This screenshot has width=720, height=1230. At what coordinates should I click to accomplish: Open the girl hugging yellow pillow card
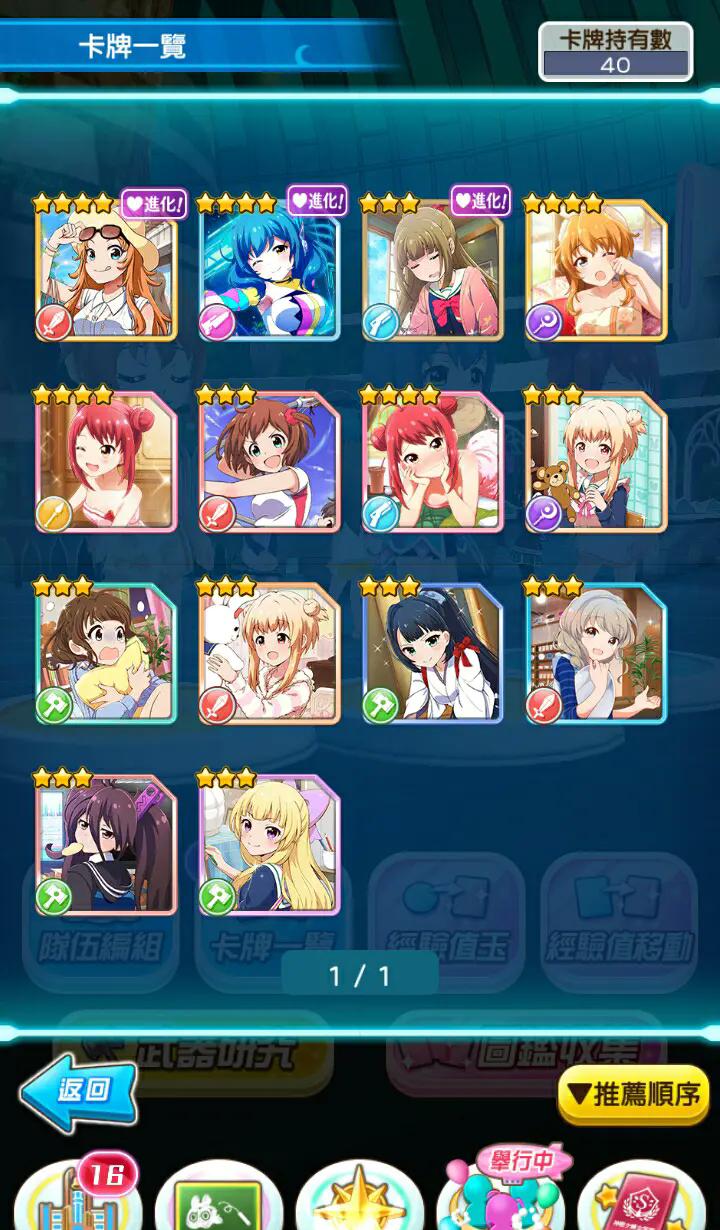point(106,653)
